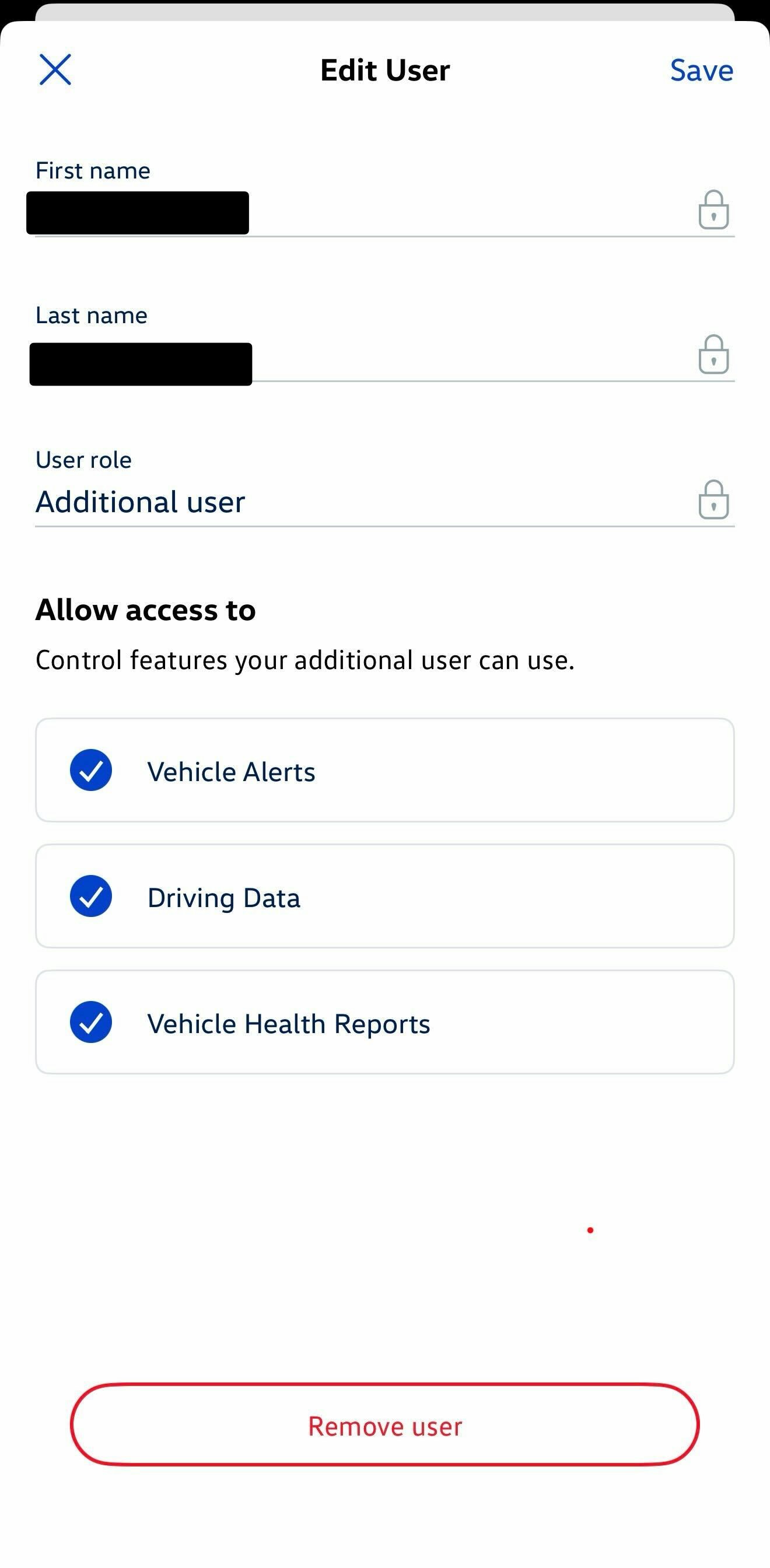Disable Vehicle Health Reports access
Screen dimensions: 770x1568
click(x=90, y=1022)
